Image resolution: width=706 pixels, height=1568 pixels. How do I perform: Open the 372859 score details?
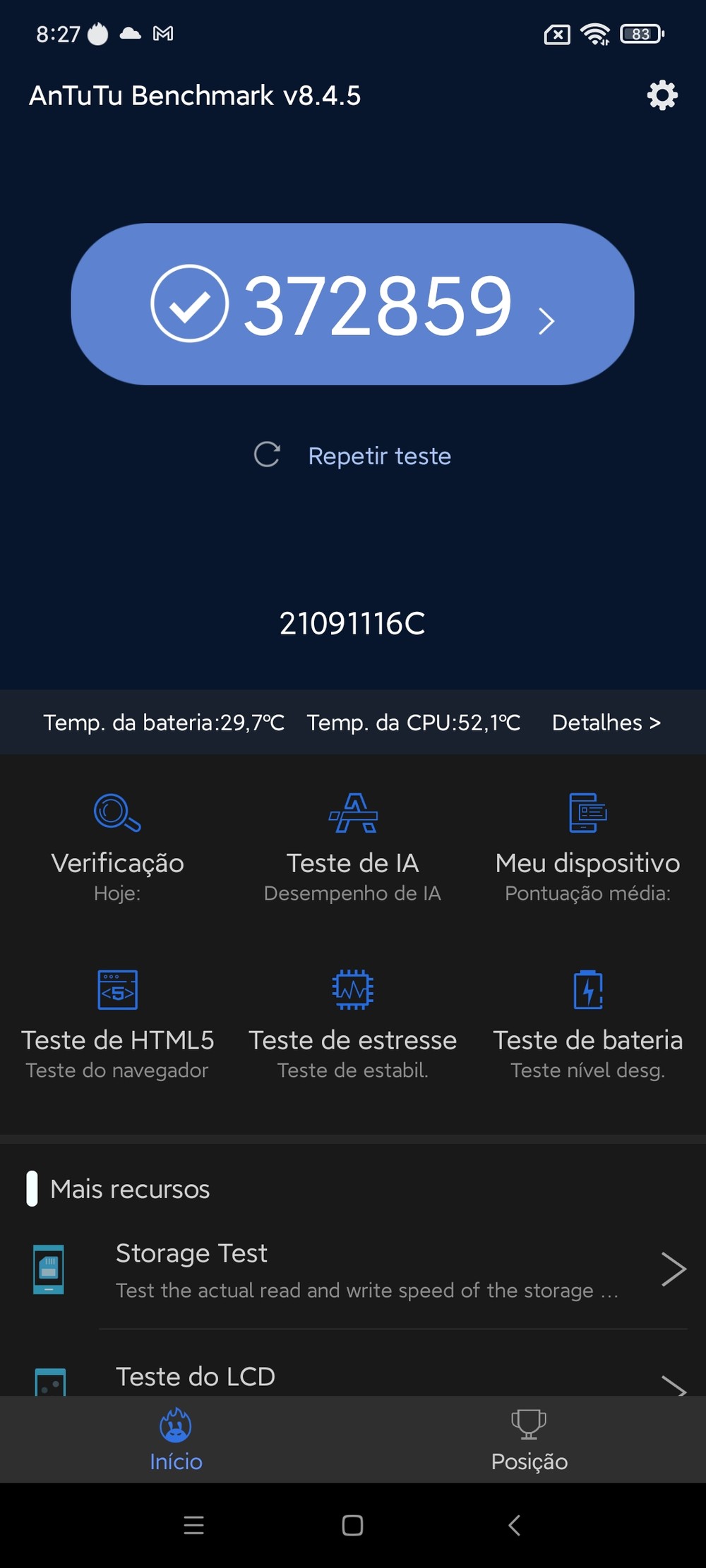[x=352, y=304]
